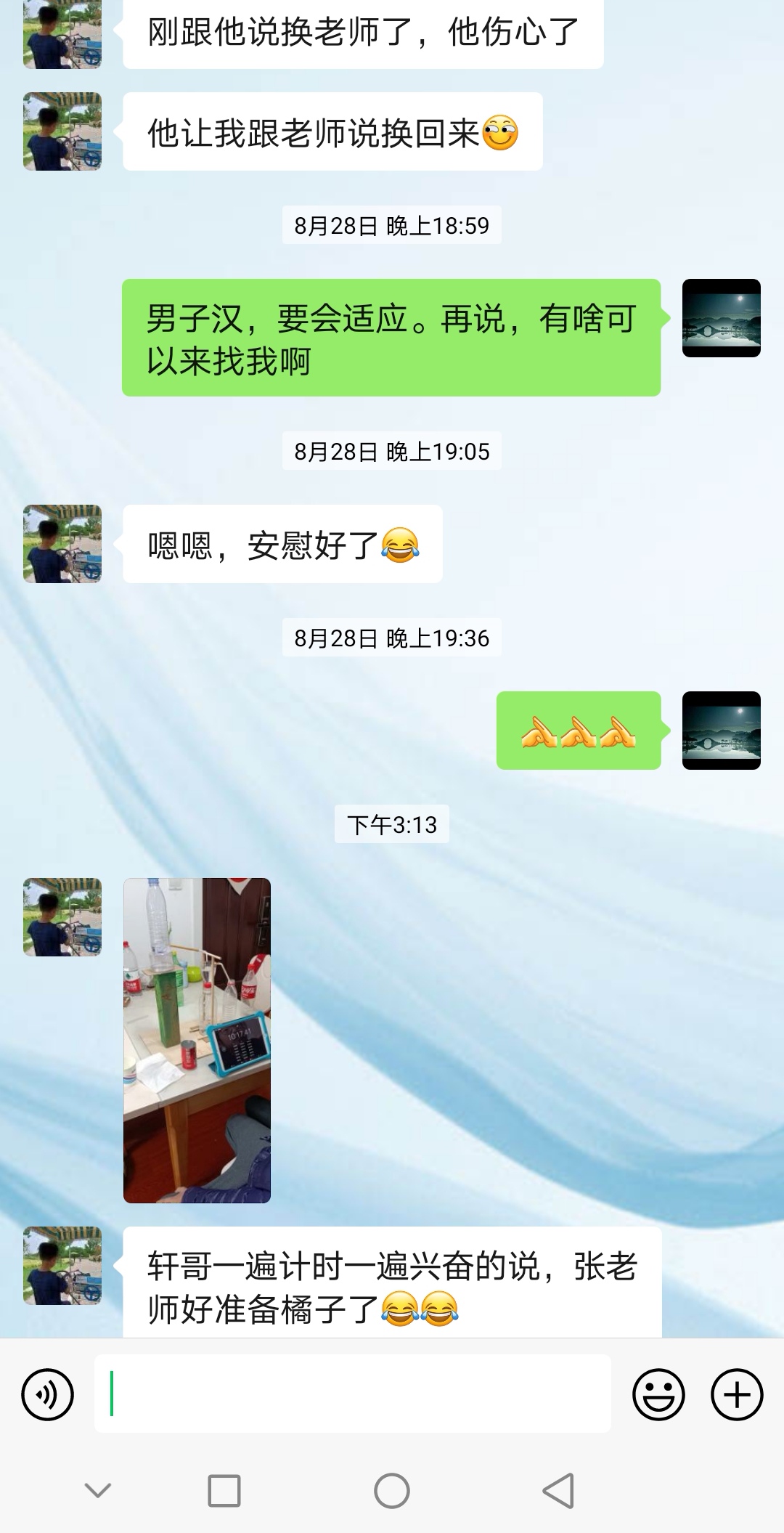Screen dimensions: 784x1533
Task: Go to home screen via circle button
Action: pos(392,1491)
